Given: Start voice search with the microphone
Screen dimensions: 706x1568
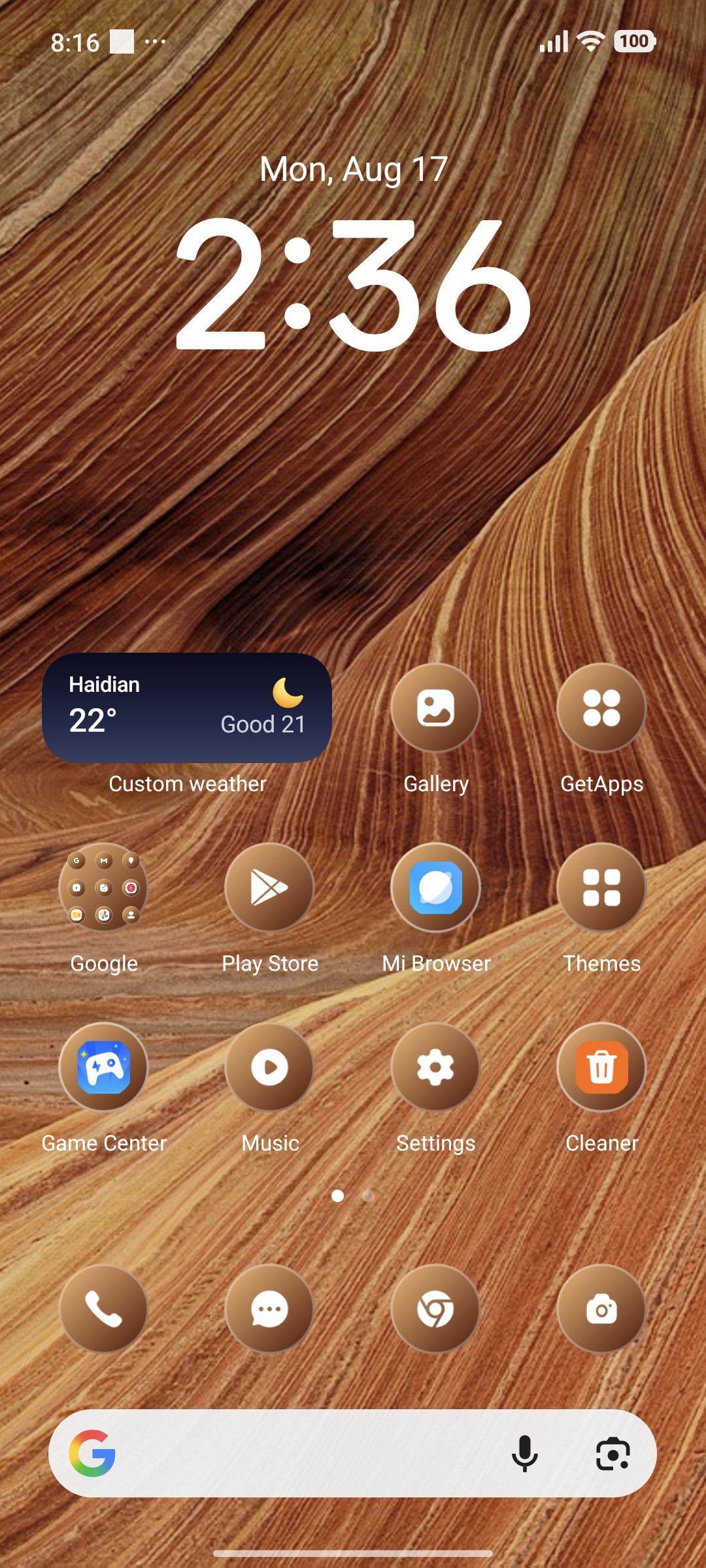Looking at the screenshot, I should (524, 1454).
